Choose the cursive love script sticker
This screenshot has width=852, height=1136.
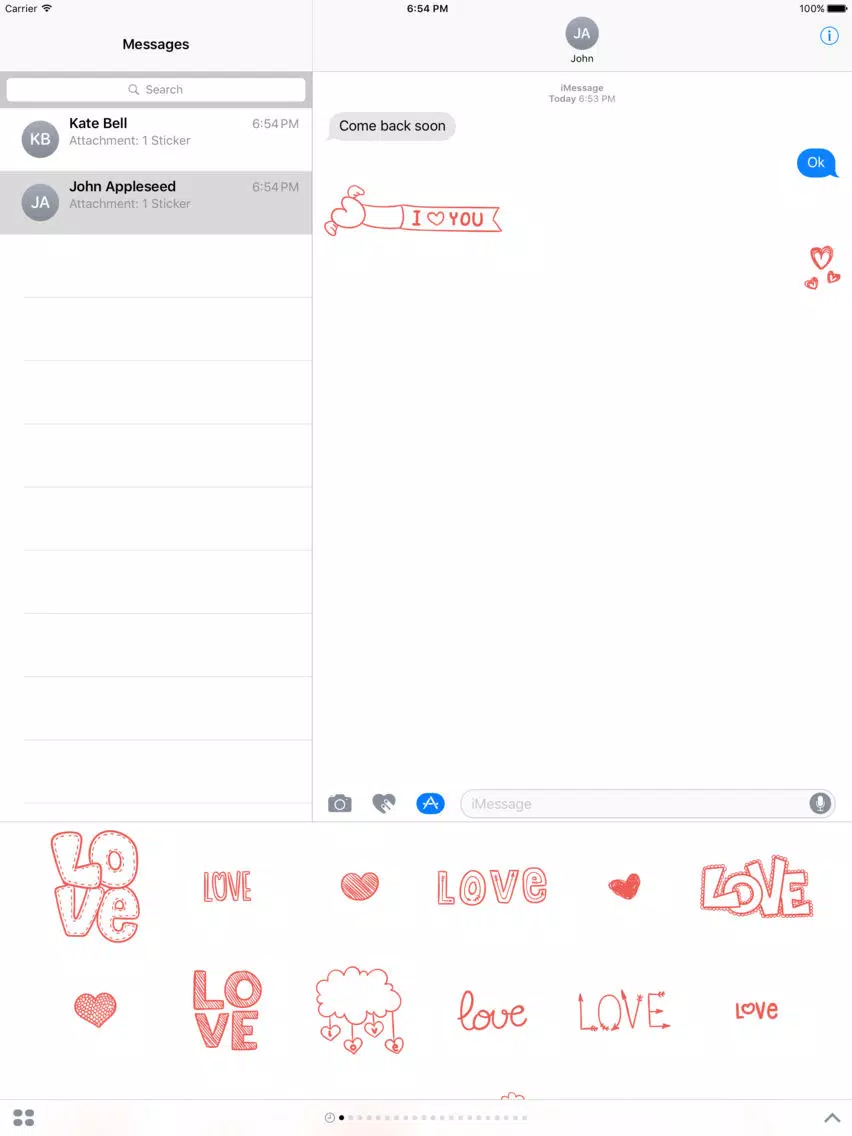pyautogui.click(x=491, y=1011)
